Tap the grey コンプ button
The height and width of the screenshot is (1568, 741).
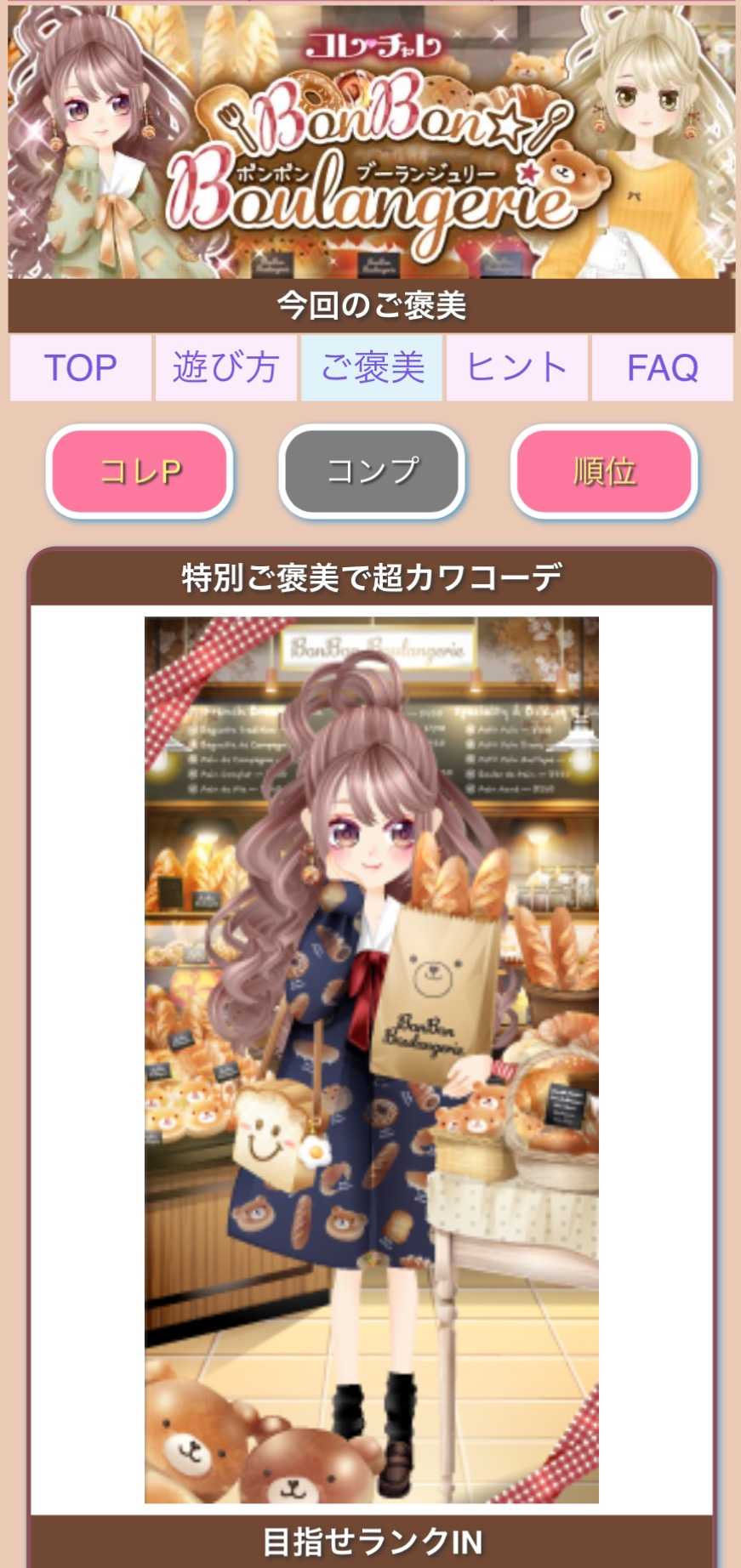[x=373, y=471]
